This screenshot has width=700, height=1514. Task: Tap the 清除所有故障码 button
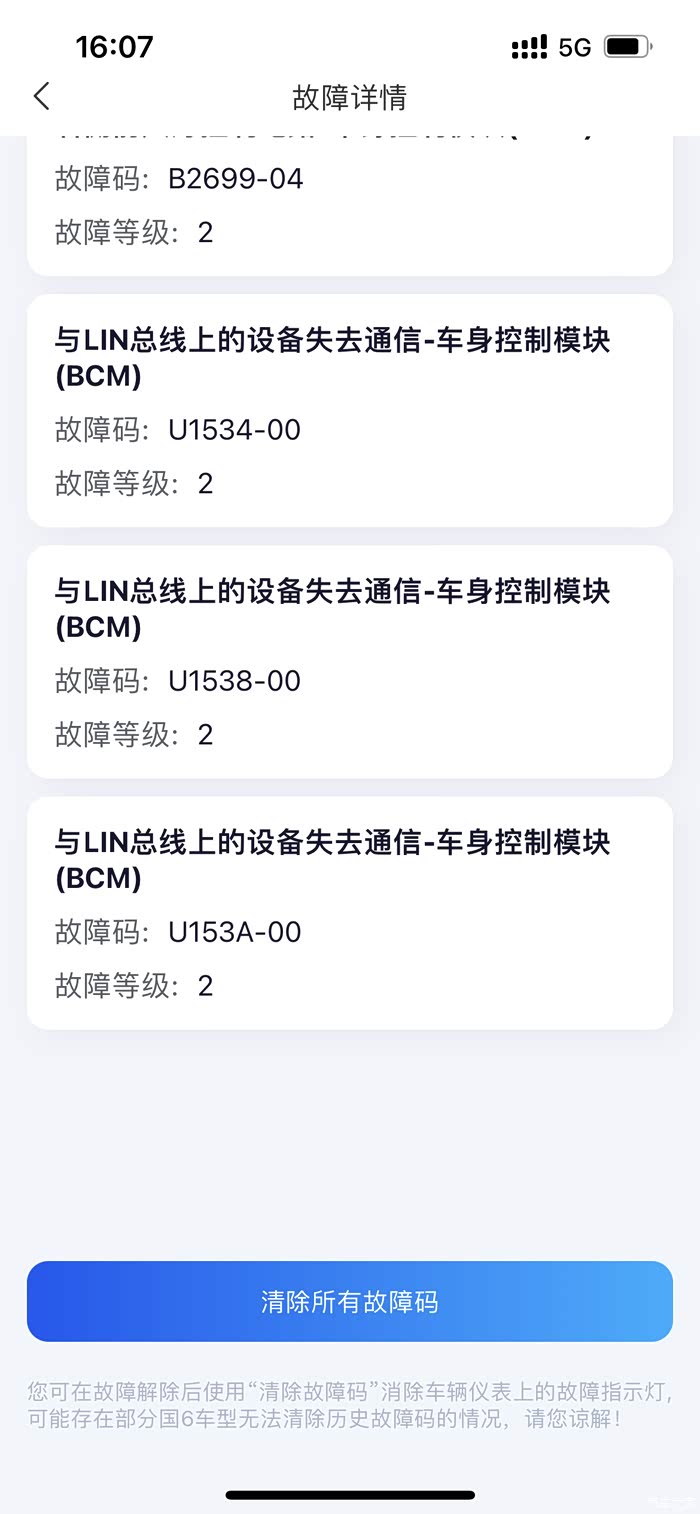click(349, 1301)
